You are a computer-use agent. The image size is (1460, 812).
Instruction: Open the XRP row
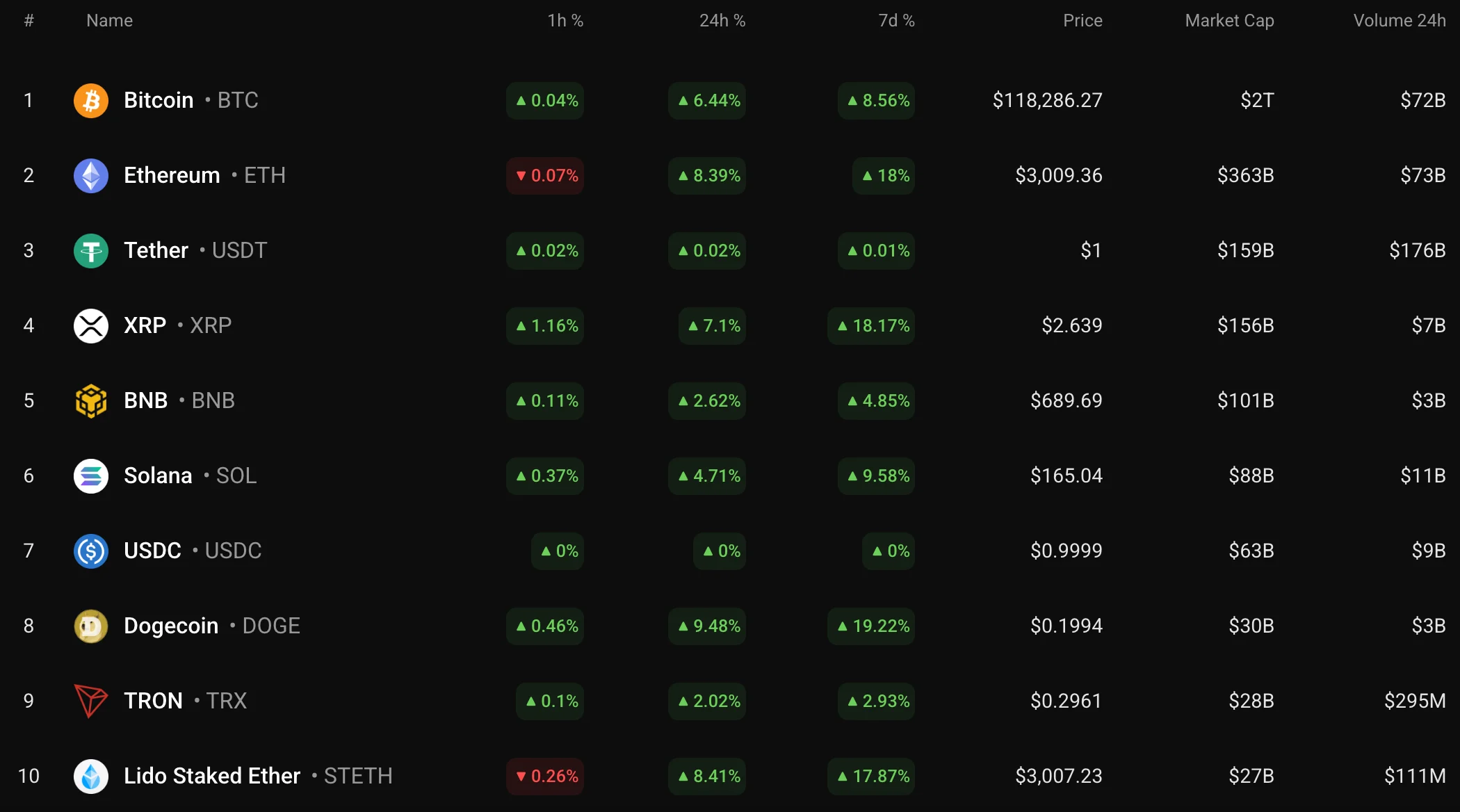[x=145, y=325]
